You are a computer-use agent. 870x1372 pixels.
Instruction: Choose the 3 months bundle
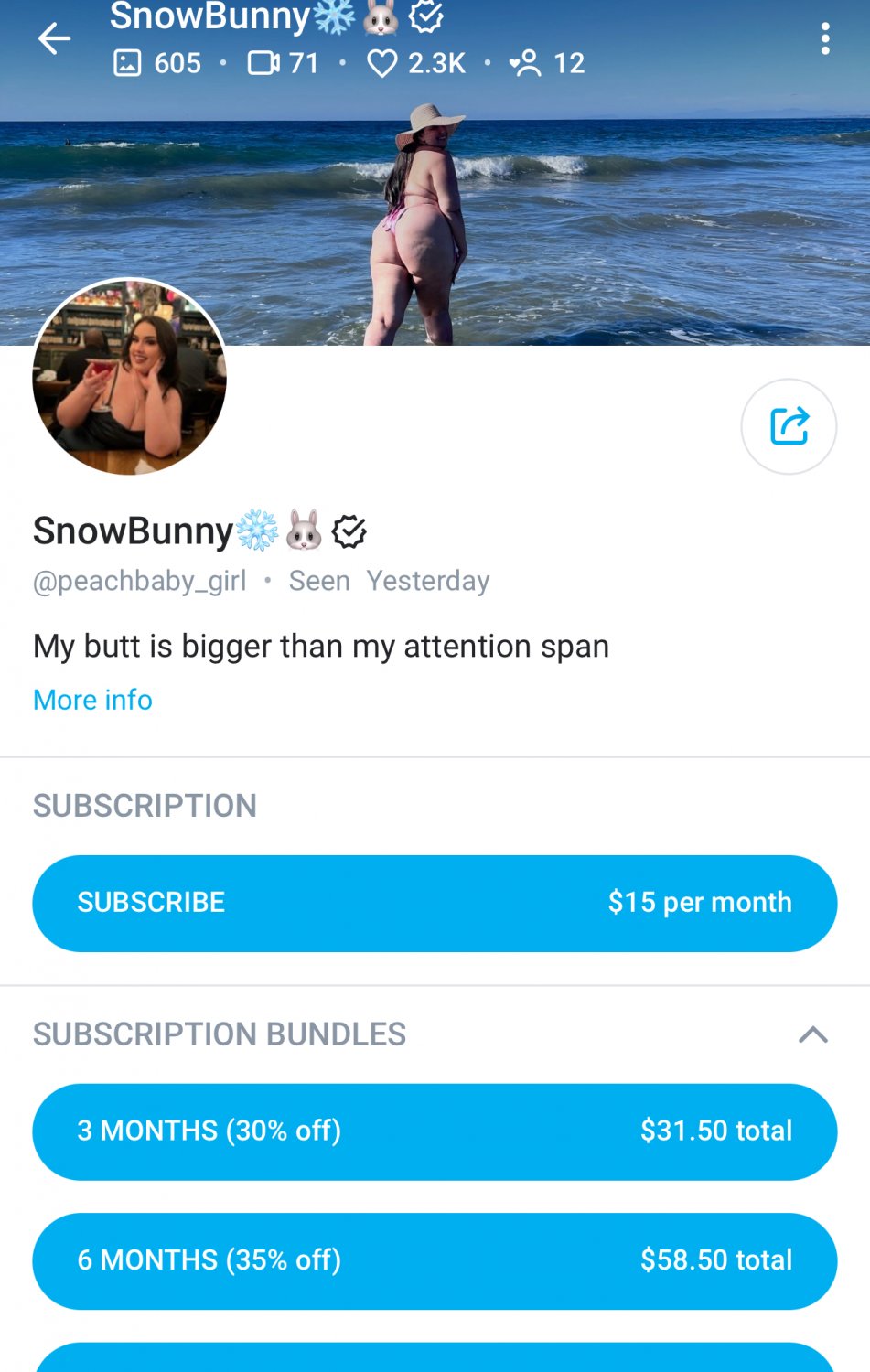click(x=435, y=1131)
